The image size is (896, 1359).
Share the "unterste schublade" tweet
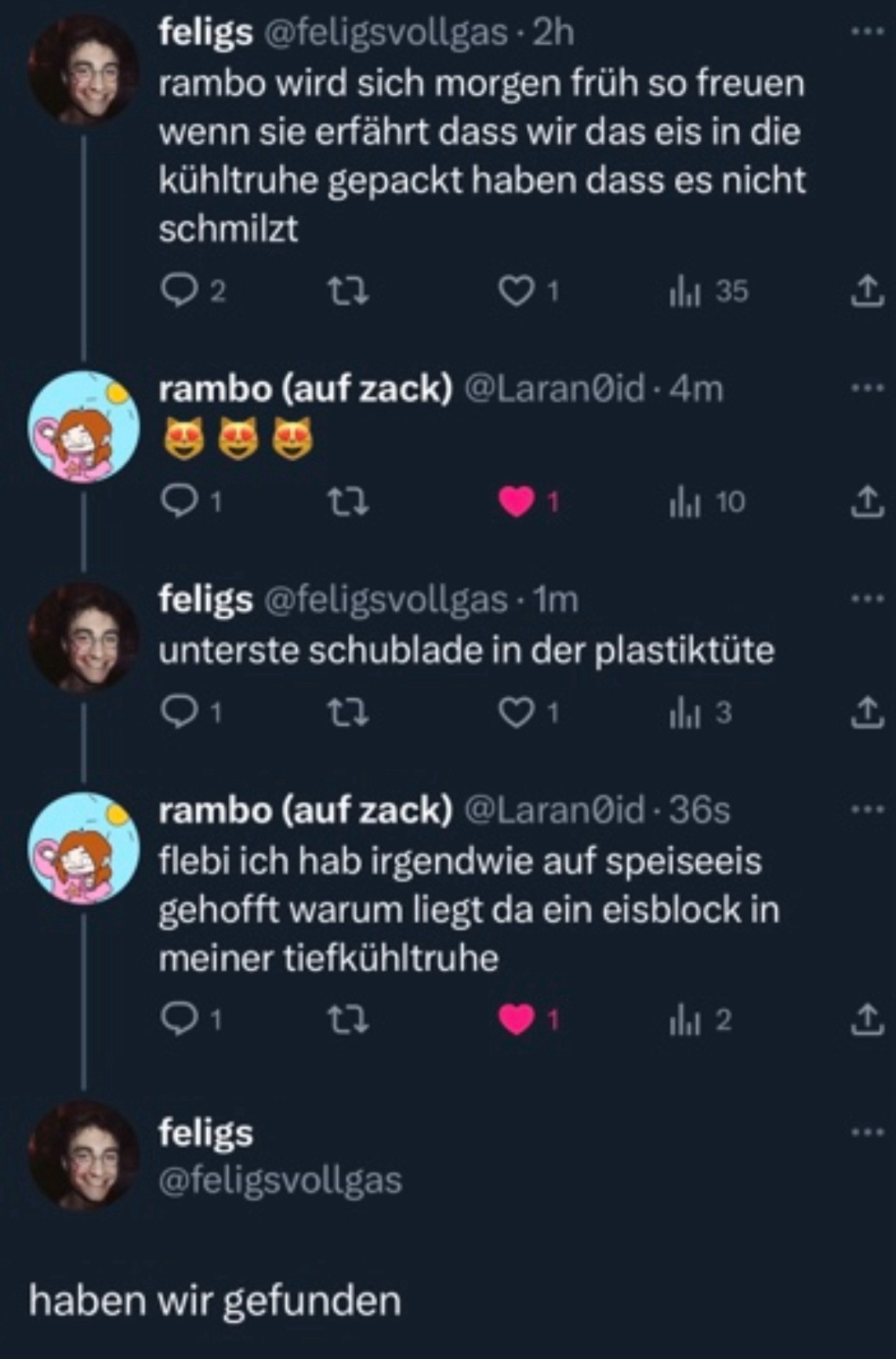(866, 712)
